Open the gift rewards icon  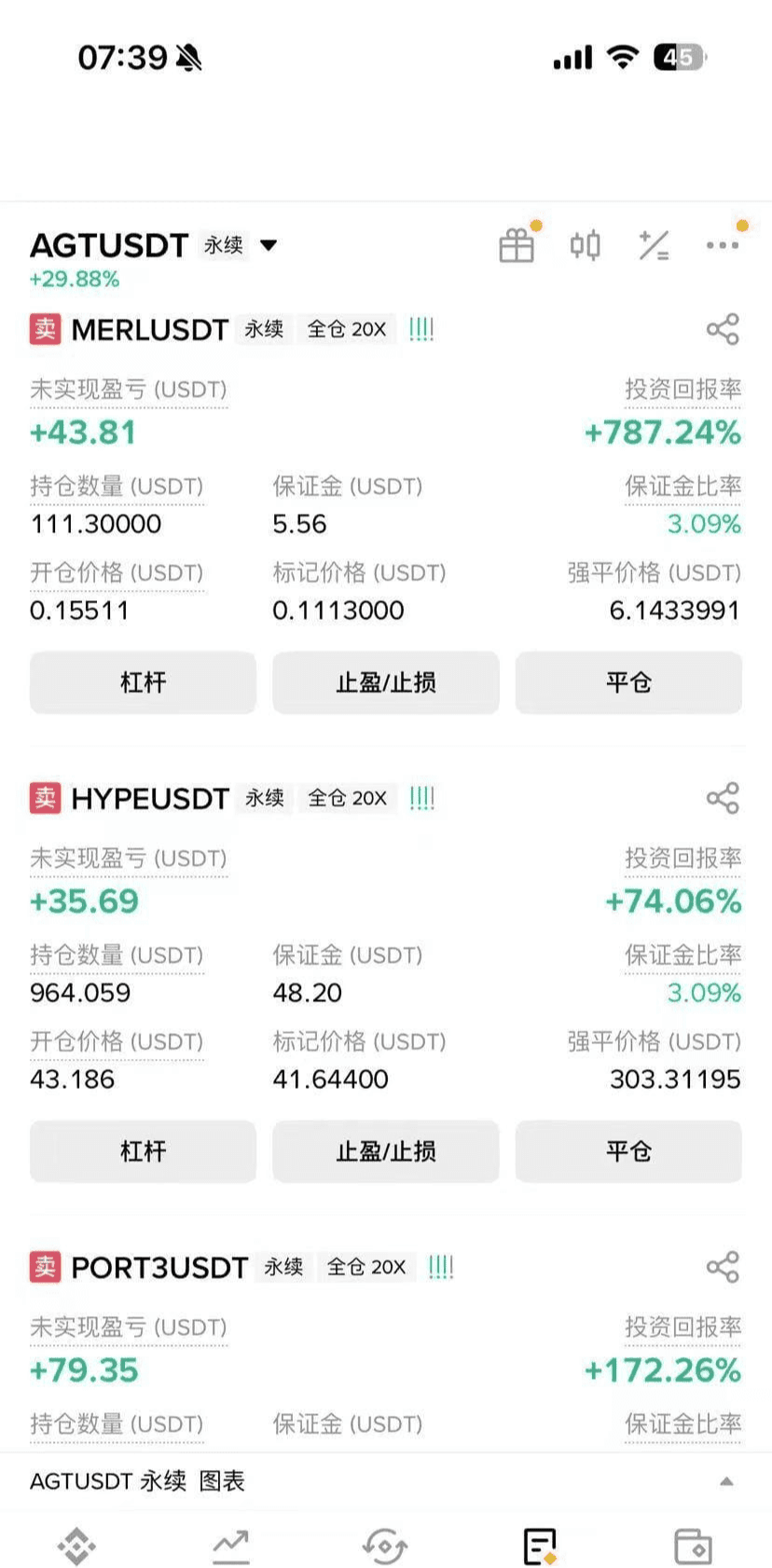[517, 246]
